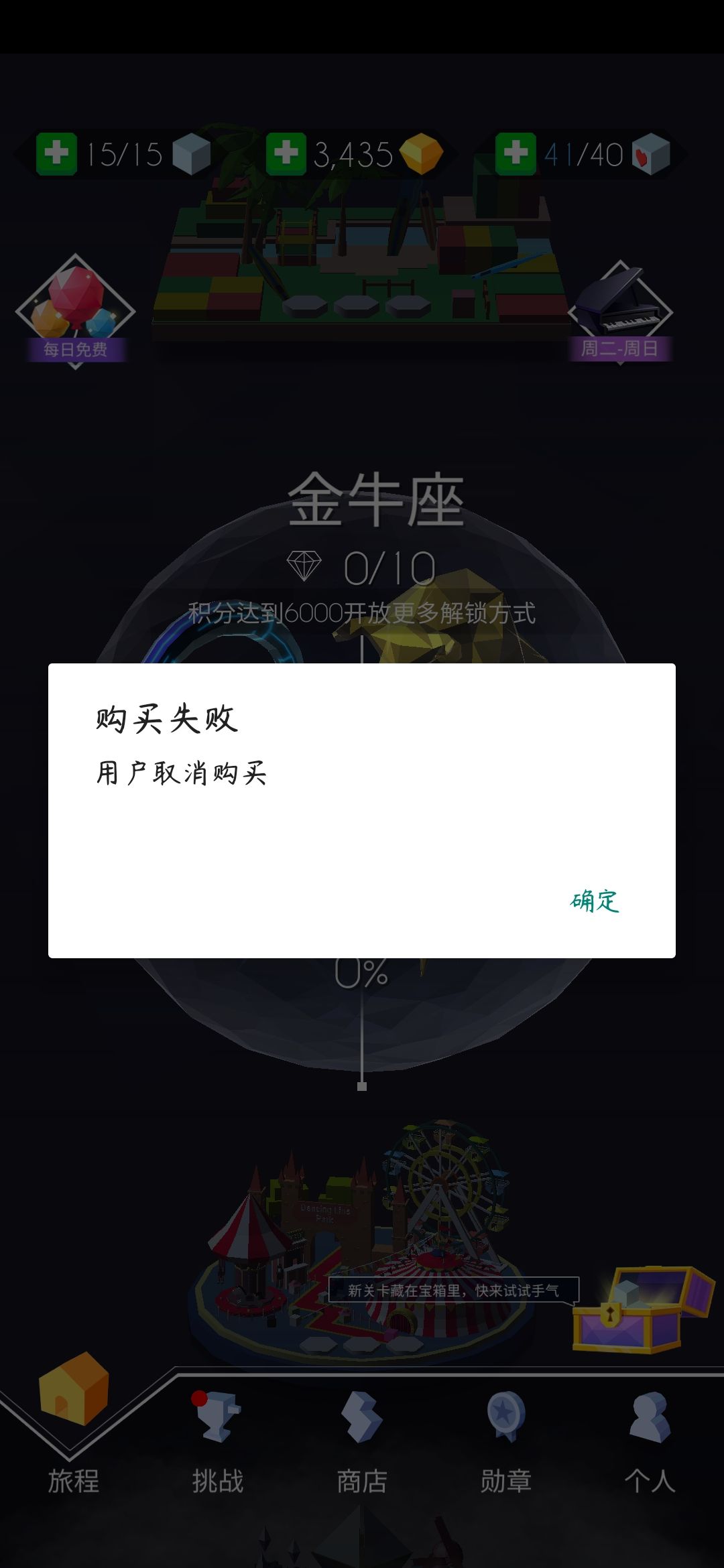This screenshot has height=1568, width=724.
Task: Go to the 勋章 tab
Action: 506,1441
